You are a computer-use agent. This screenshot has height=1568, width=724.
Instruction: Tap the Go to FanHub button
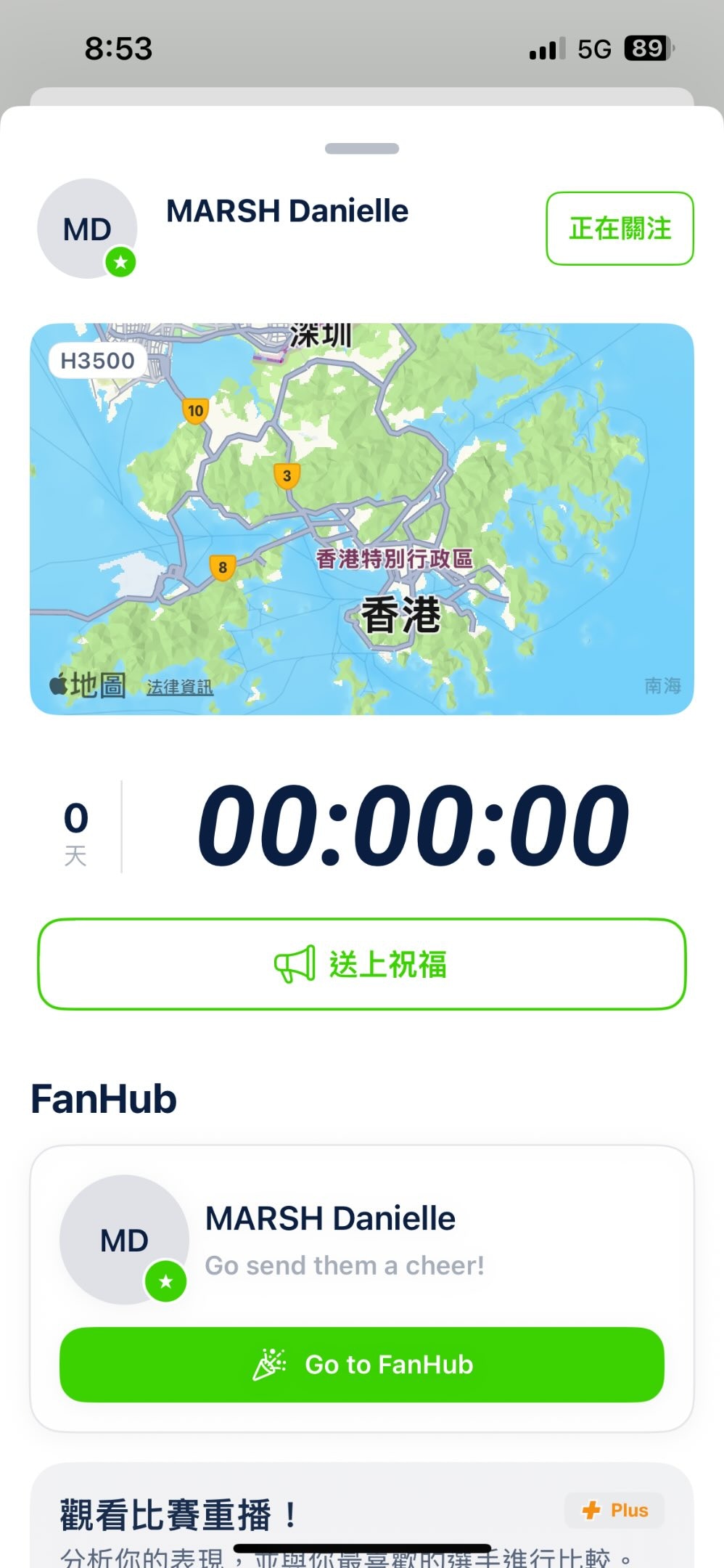pyautogui.click(x=361, y=1365)
